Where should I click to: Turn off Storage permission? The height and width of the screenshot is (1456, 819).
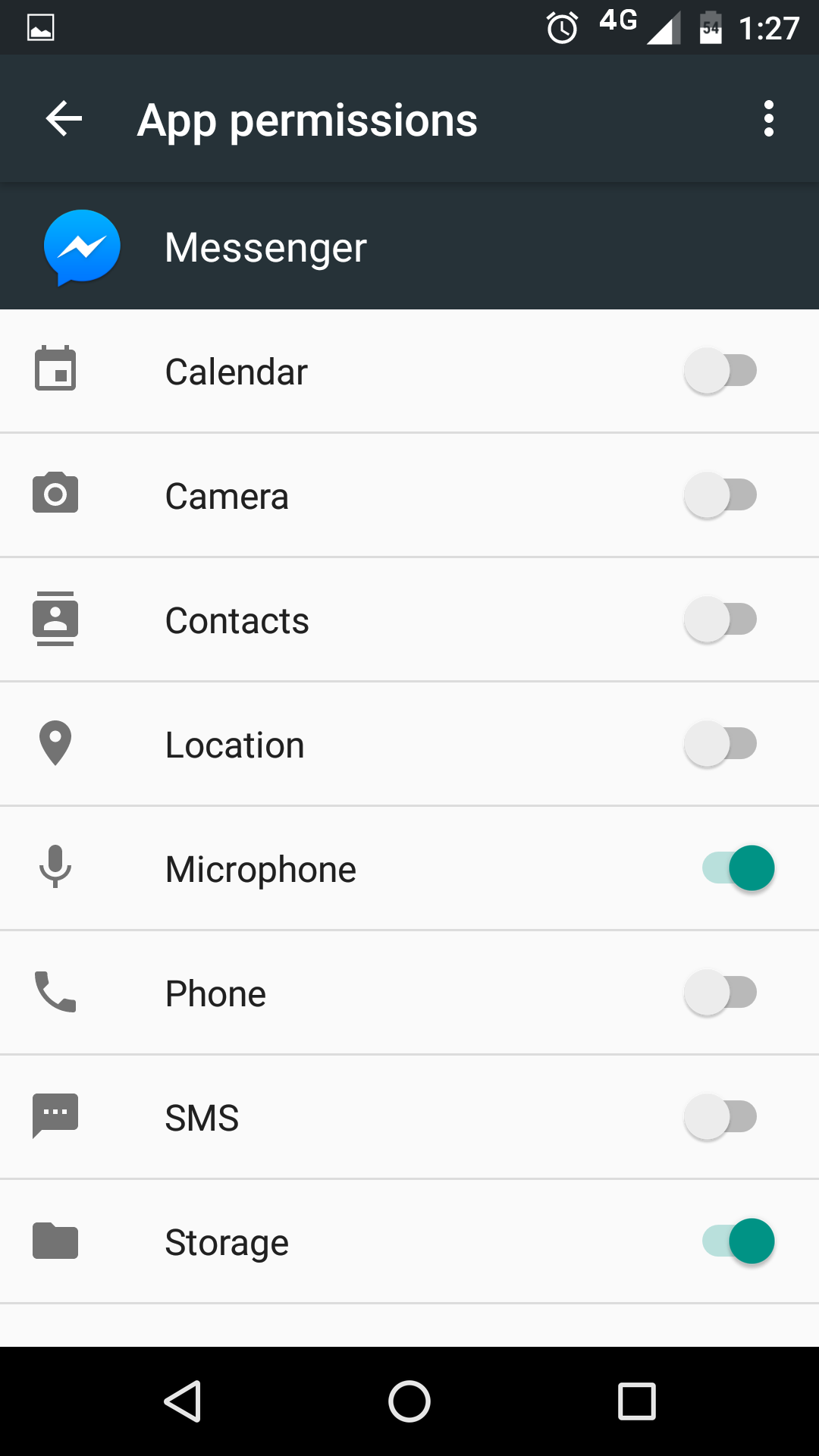pyautogui.click(x=738, y=1241)
